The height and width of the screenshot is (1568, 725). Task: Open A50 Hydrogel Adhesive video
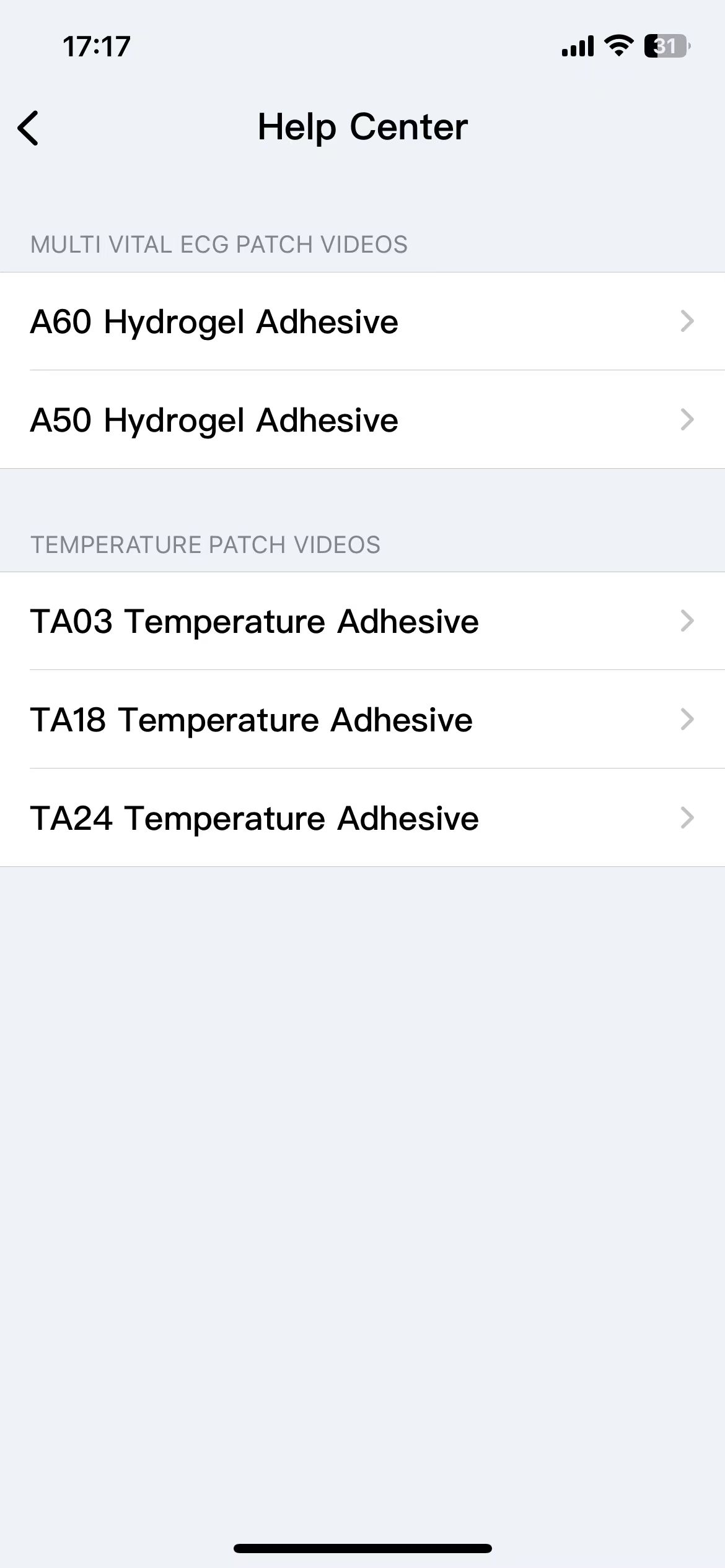coord(362,420)
